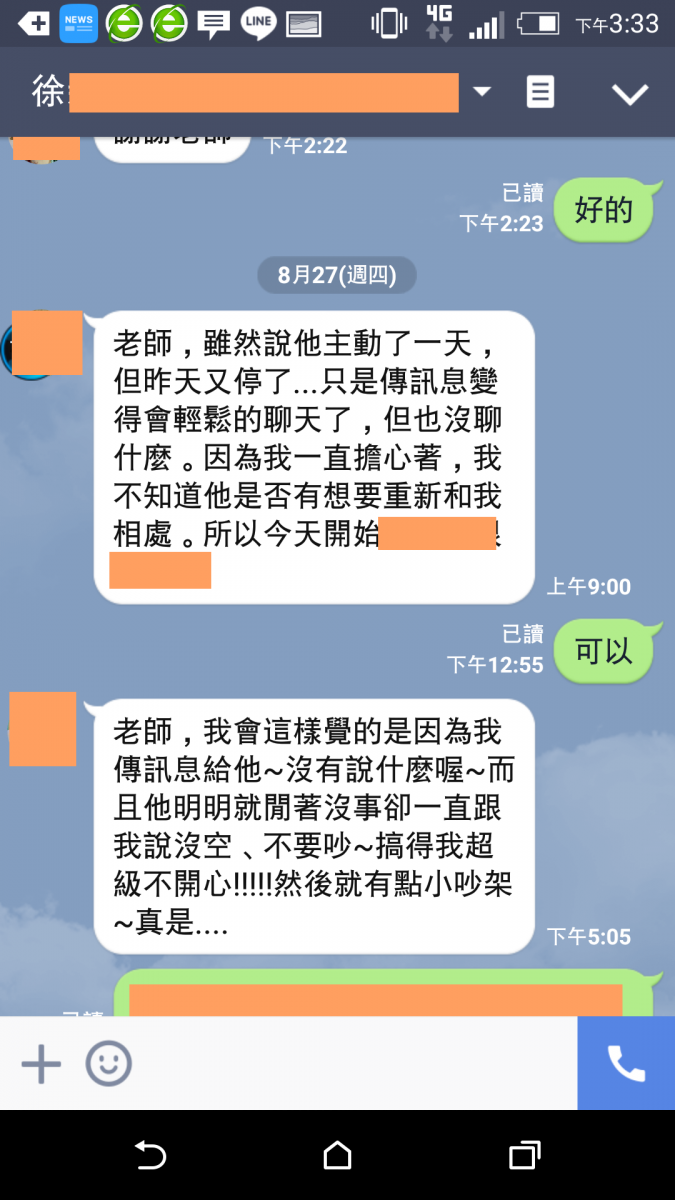Open the emoji sticker picker
675x1200 pixels.
click(108, 1064)
